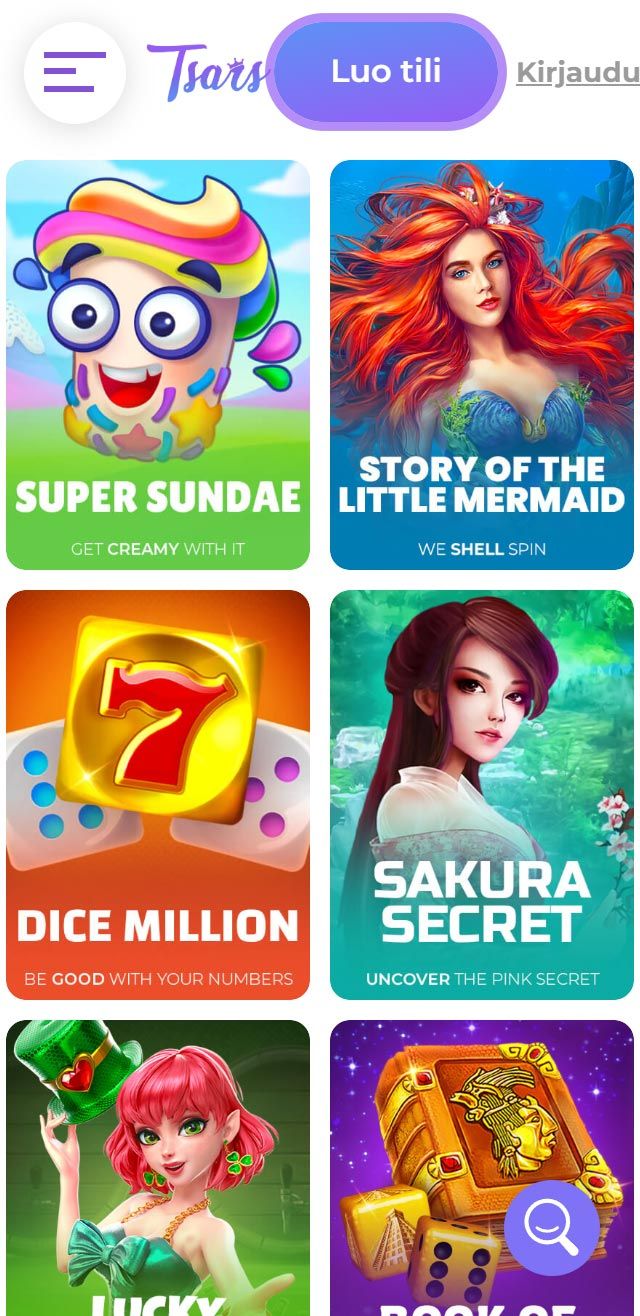
Task: Open the Kirjaudu login link
Action: [x=578, y=72]
